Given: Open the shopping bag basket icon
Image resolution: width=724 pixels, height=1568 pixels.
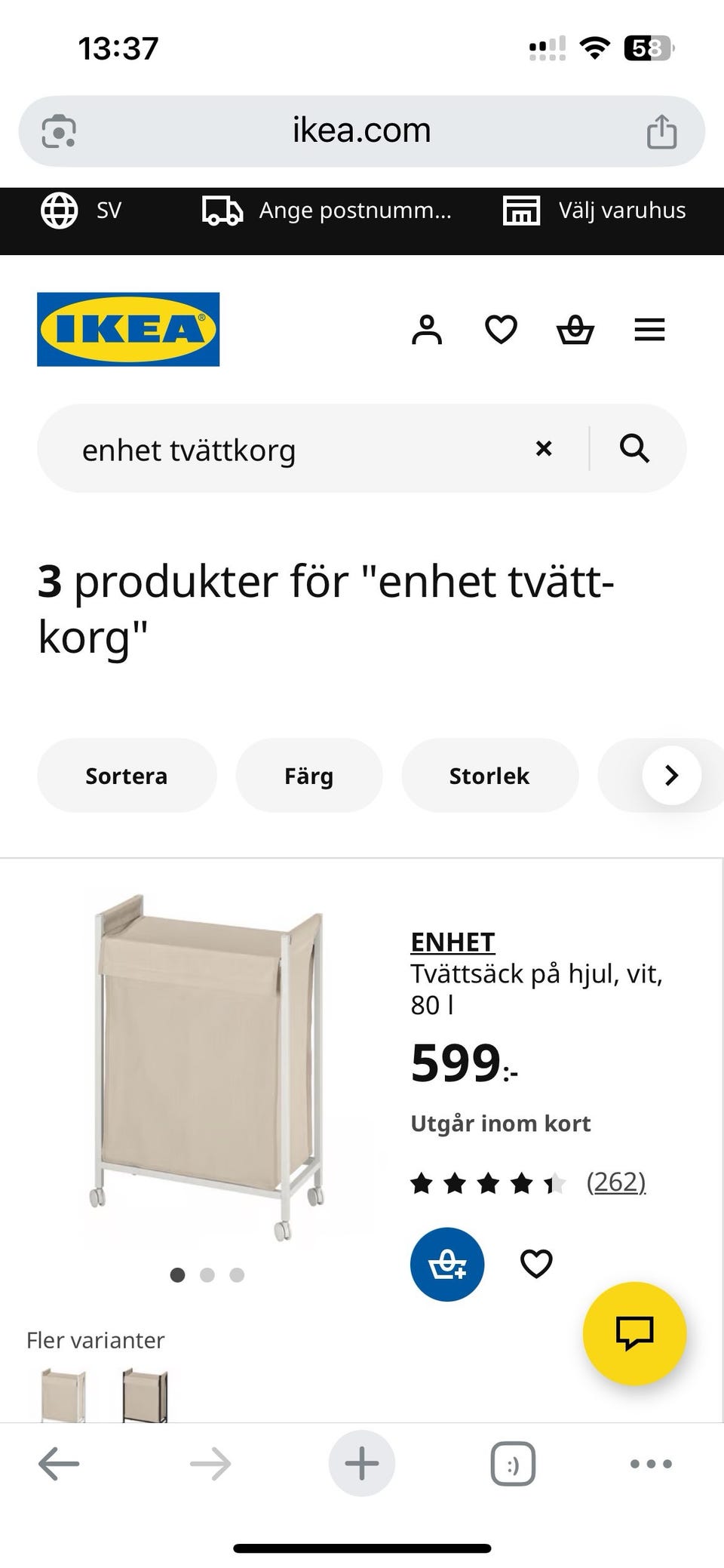Looking at the screenshot, I should pyautogui.click(x=575, y=329).
